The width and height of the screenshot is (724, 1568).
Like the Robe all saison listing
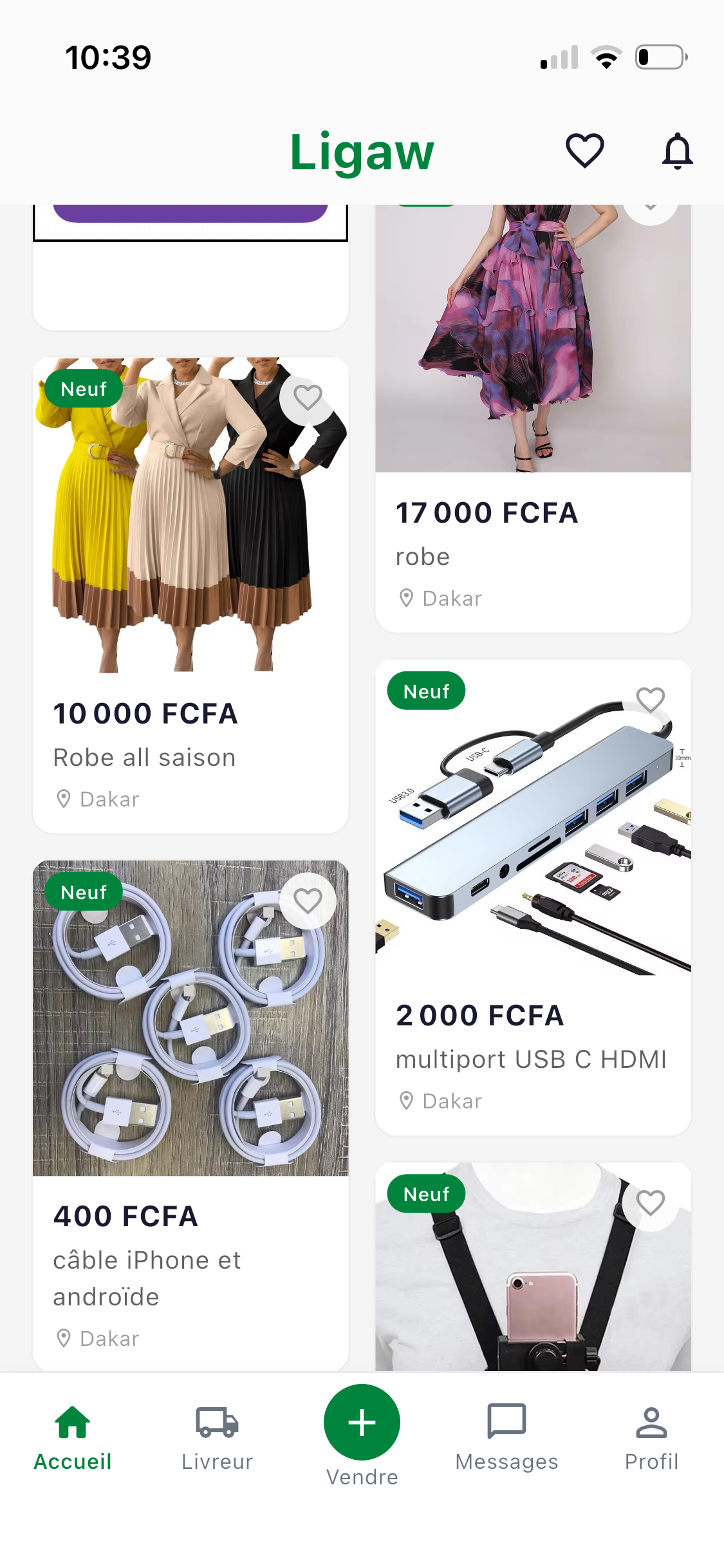point(308,397)
